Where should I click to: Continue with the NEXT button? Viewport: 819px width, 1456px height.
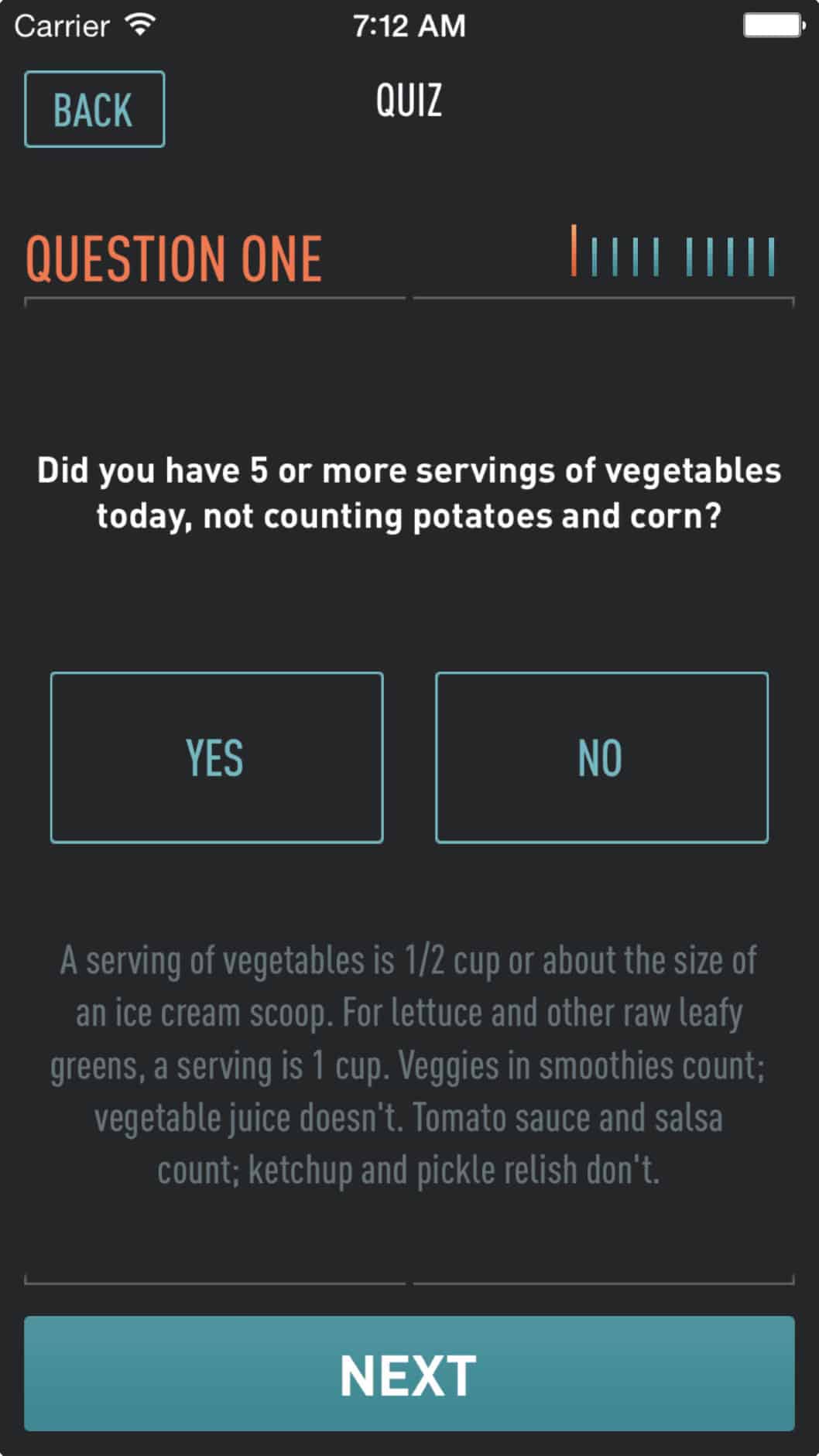pos(409,1373)
